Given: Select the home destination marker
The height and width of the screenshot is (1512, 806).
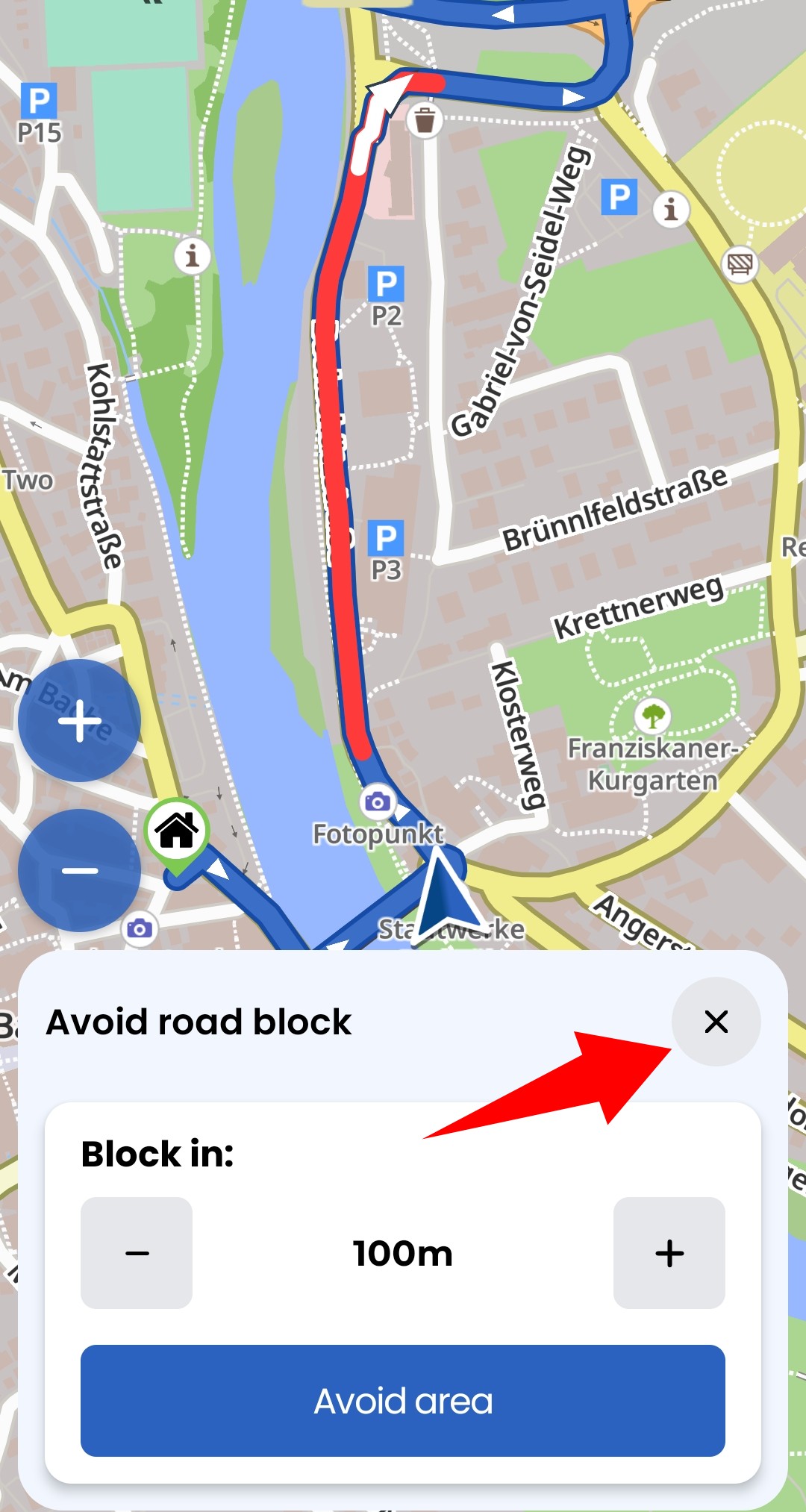Looking at the screenshot, I should coord(177,831).
